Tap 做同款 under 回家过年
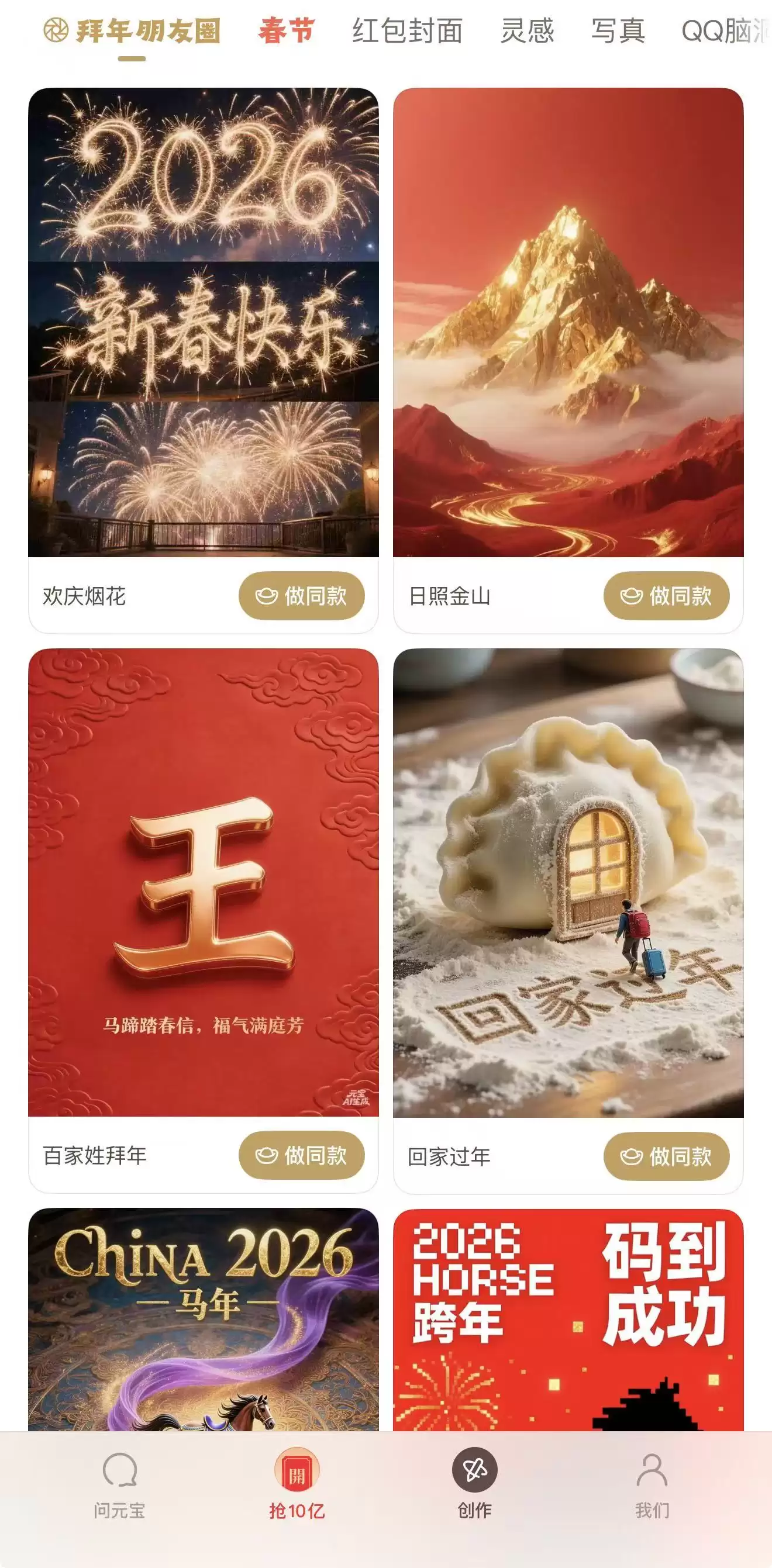Image resolution: width=772 pixels, height=1568 pixels. pos(666,1156)
